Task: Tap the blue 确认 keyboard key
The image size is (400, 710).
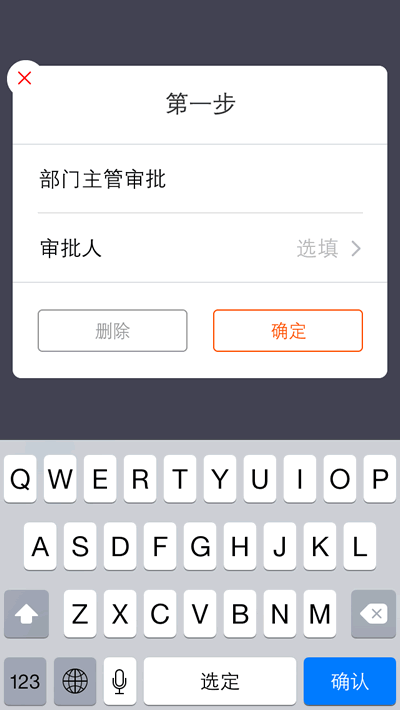Action: [350, 681]
